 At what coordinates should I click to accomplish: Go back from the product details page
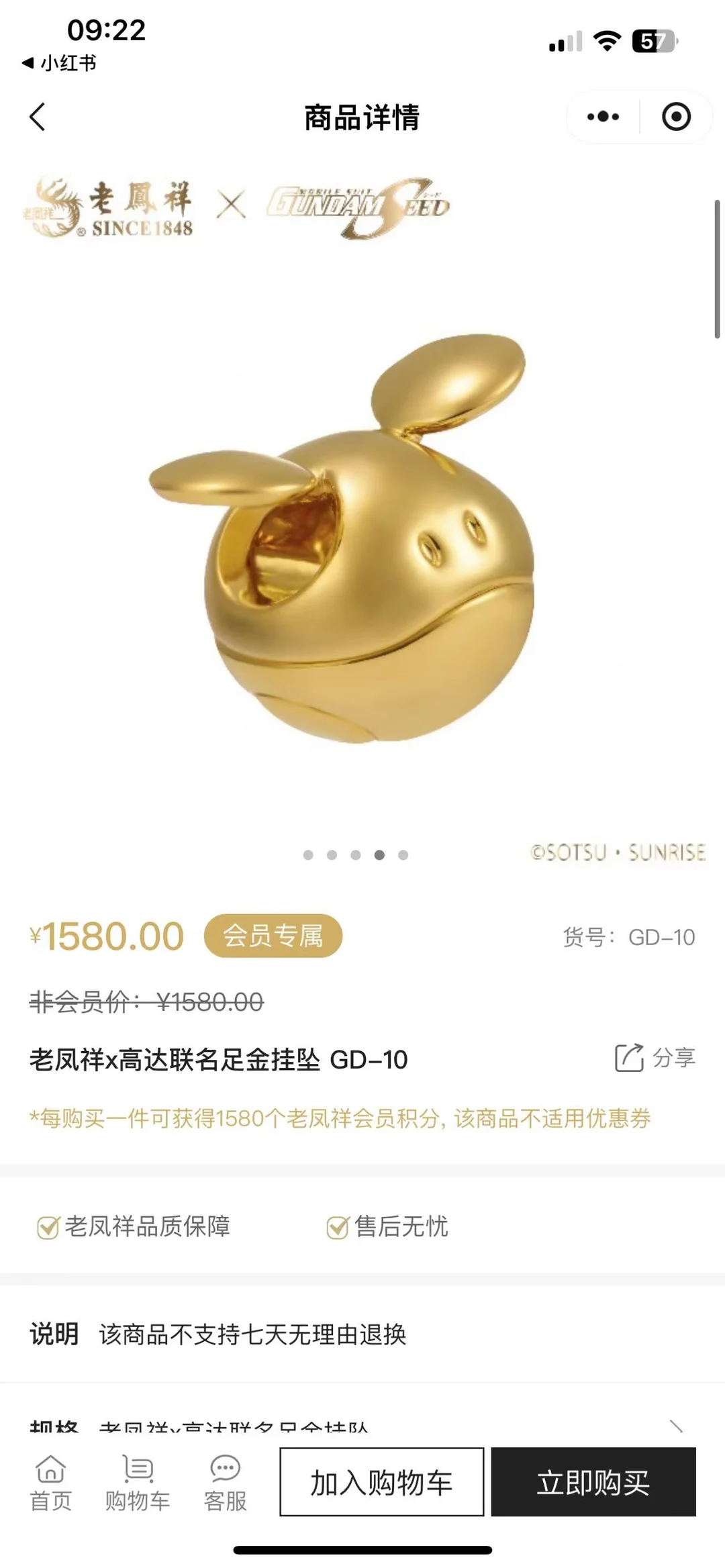38,117
